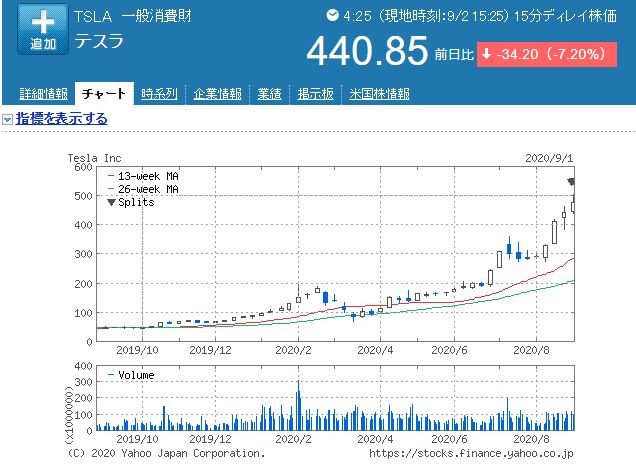Switch to the 米国株情報 tab
636x466 pixels.
[380, 94]
